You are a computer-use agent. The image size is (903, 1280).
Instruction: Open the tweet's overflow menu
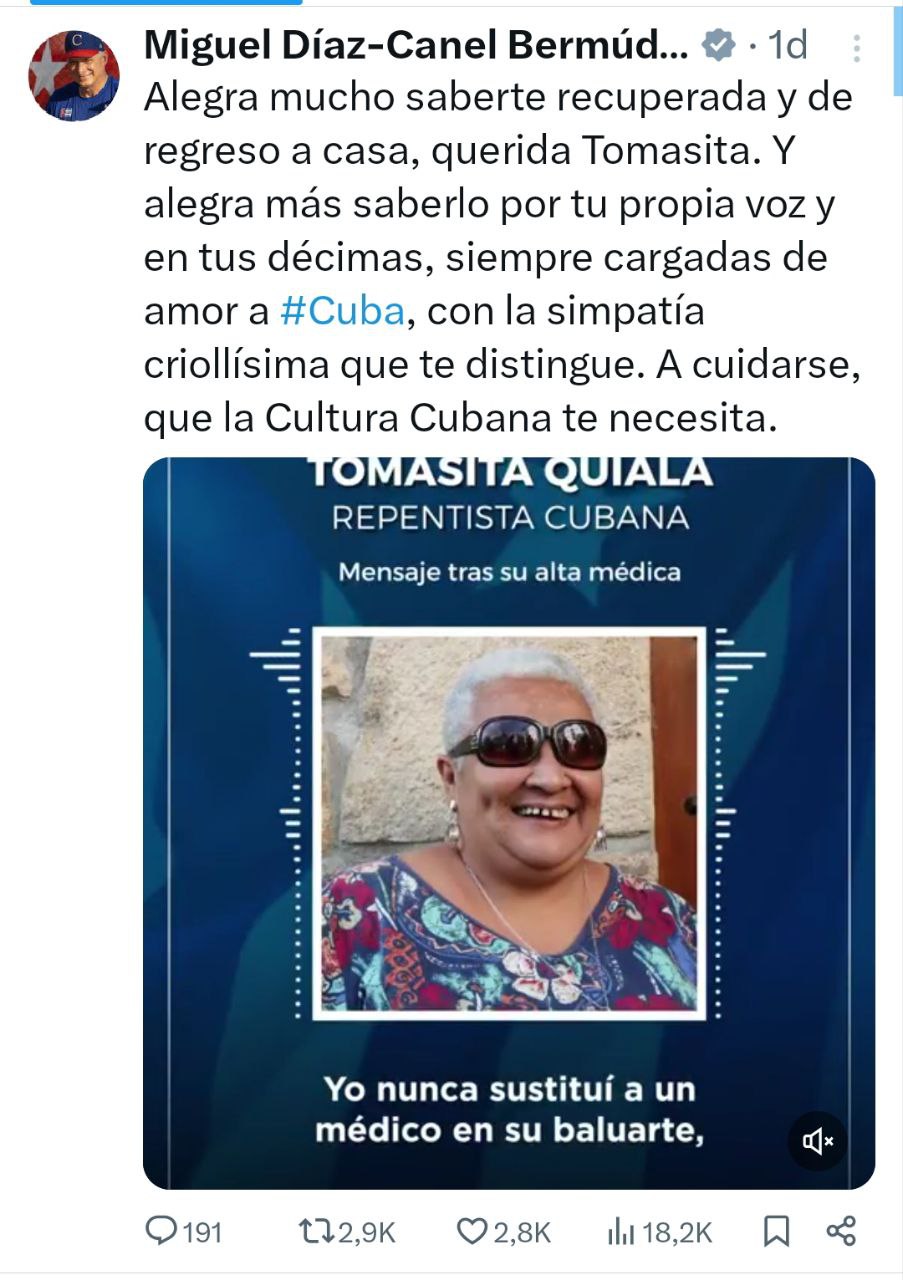[x=856, y=49]
